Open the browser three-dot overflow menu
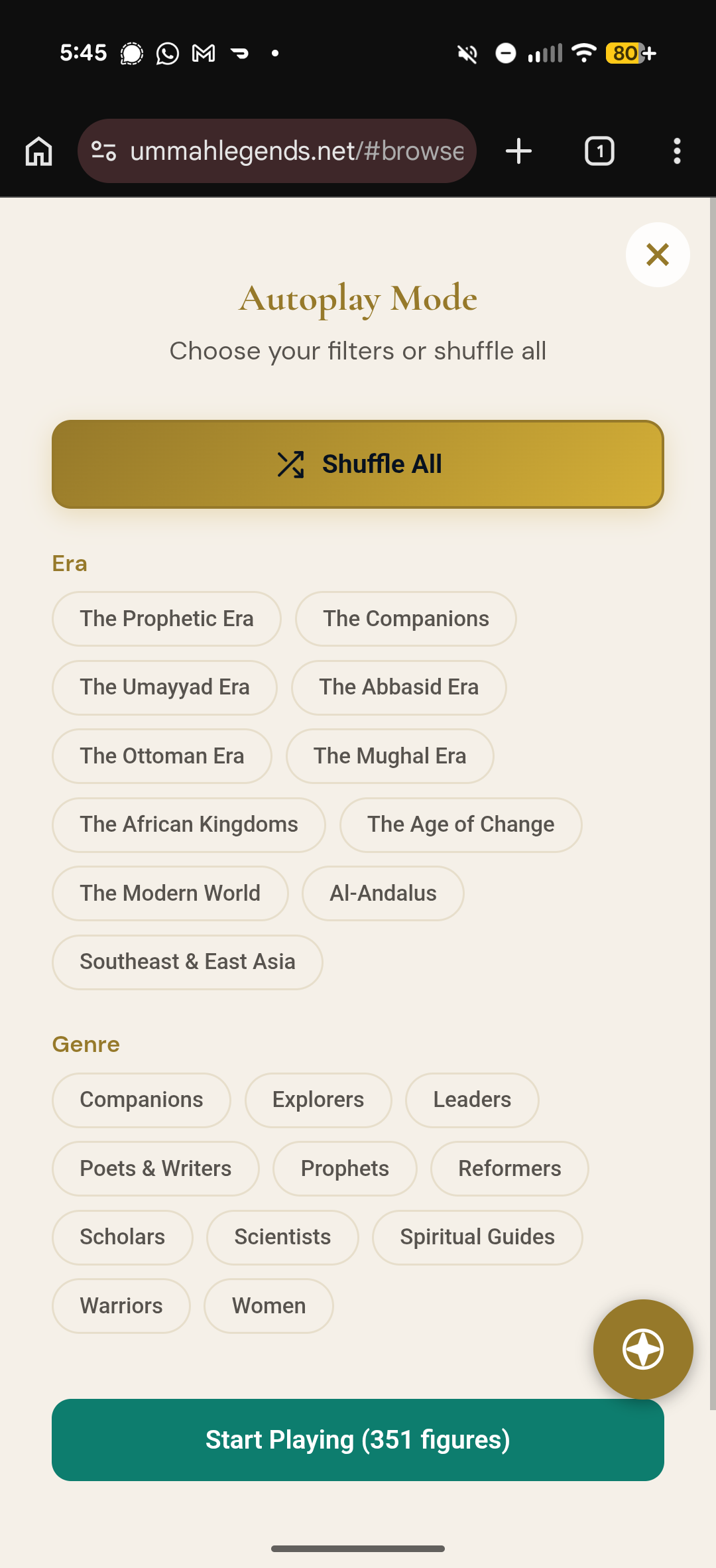Viewport: 716px width, 1568px height. [677, 151]
